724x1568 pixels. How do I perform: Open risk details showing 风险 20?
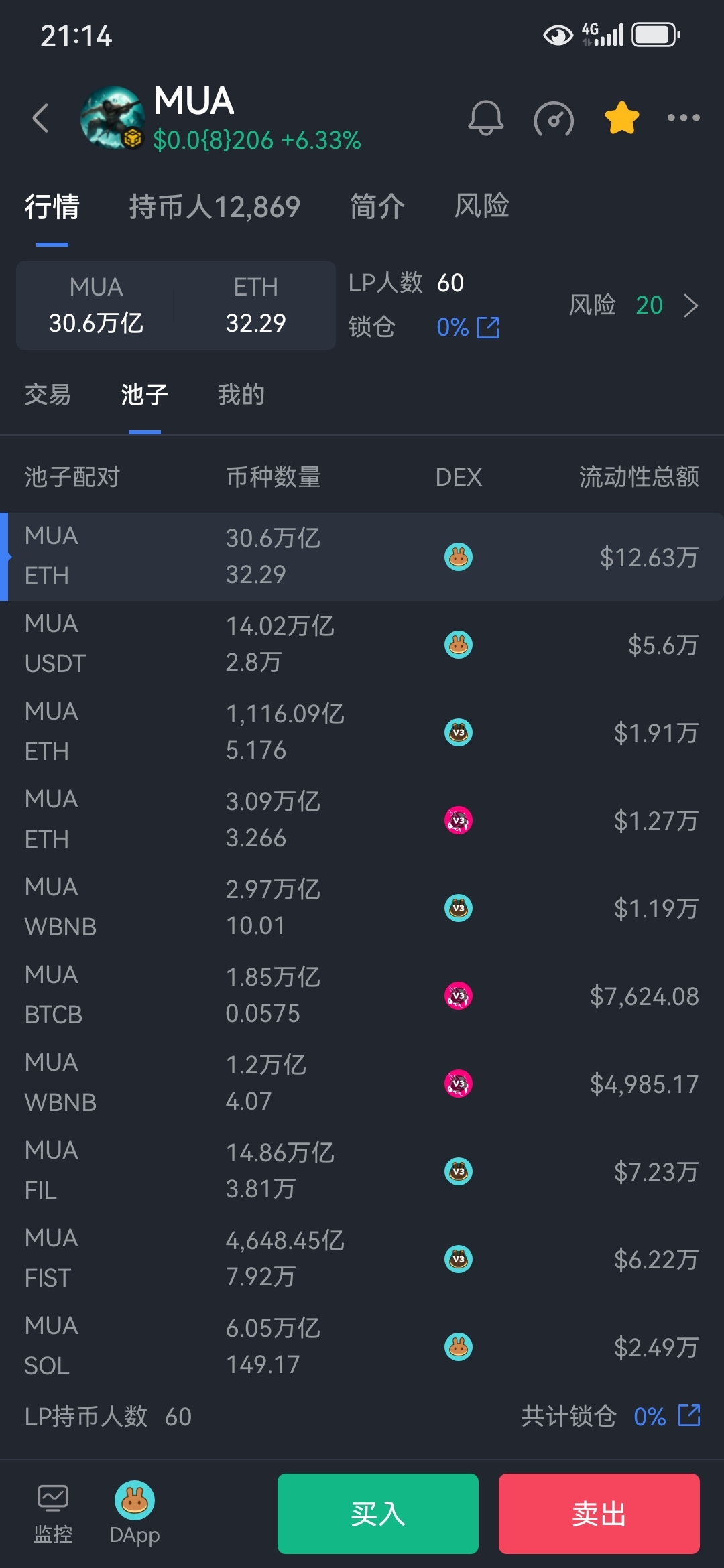click(x=633, y=306)
